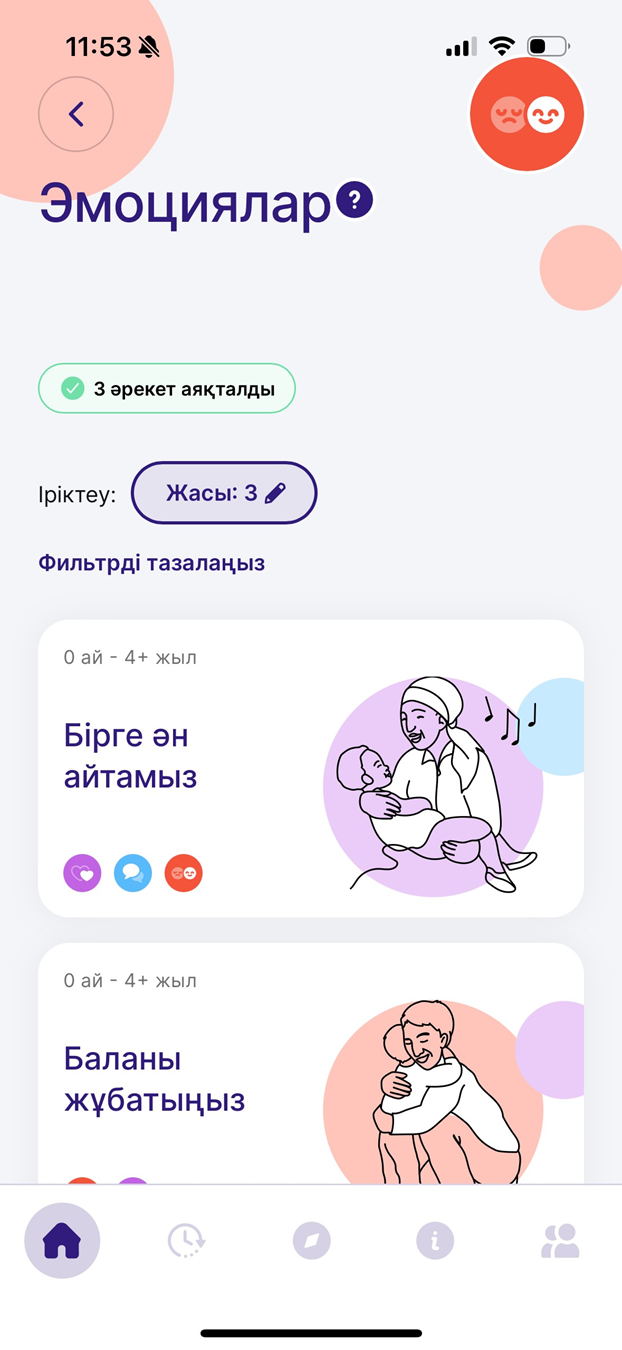Open the Баланы жұбатыңыз activity card
The height and width of the screenshot is (1350, 622).
[x=310, y=1070]
